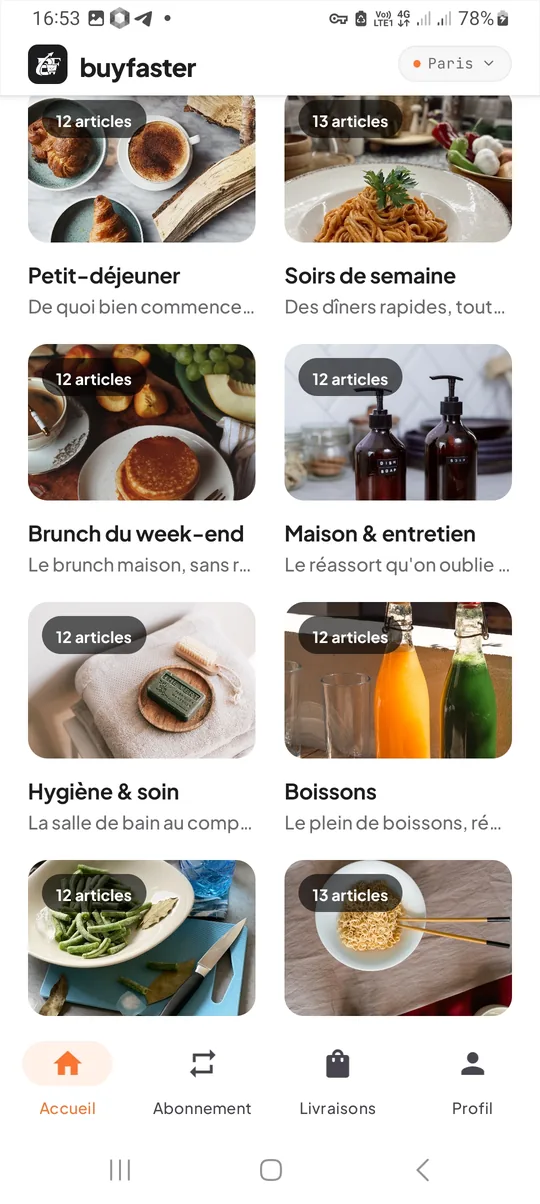Viewport: 540px width, 1204px height.
Task: Open the recent apps view
Action: (120, 1169)
